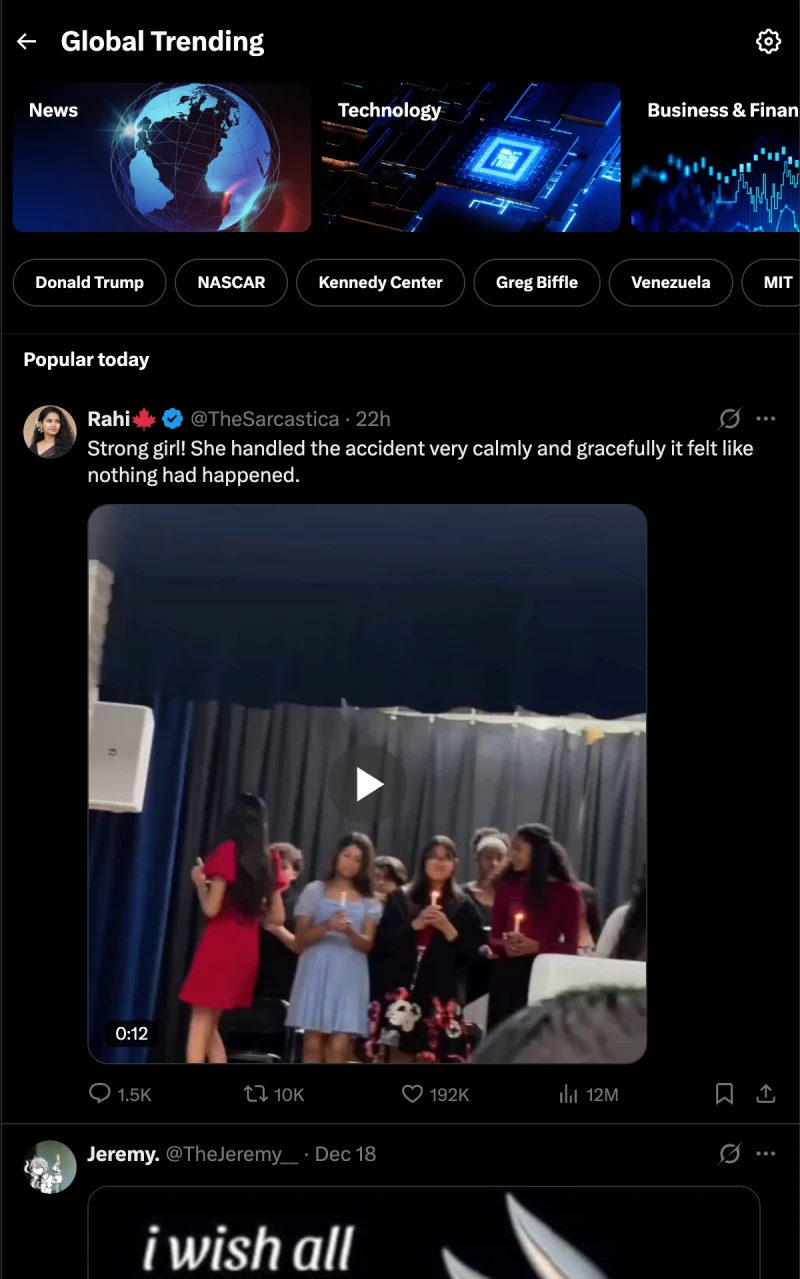Select the Kennedy Center chip
The image size is (800, 1279).
click(380, 282)
